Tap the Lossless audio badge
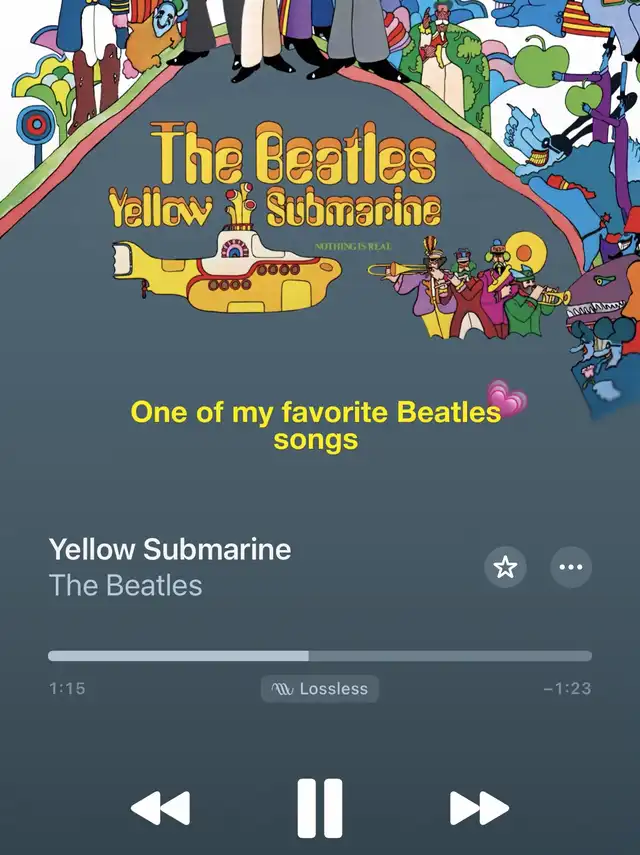 (x=320, y=689)
